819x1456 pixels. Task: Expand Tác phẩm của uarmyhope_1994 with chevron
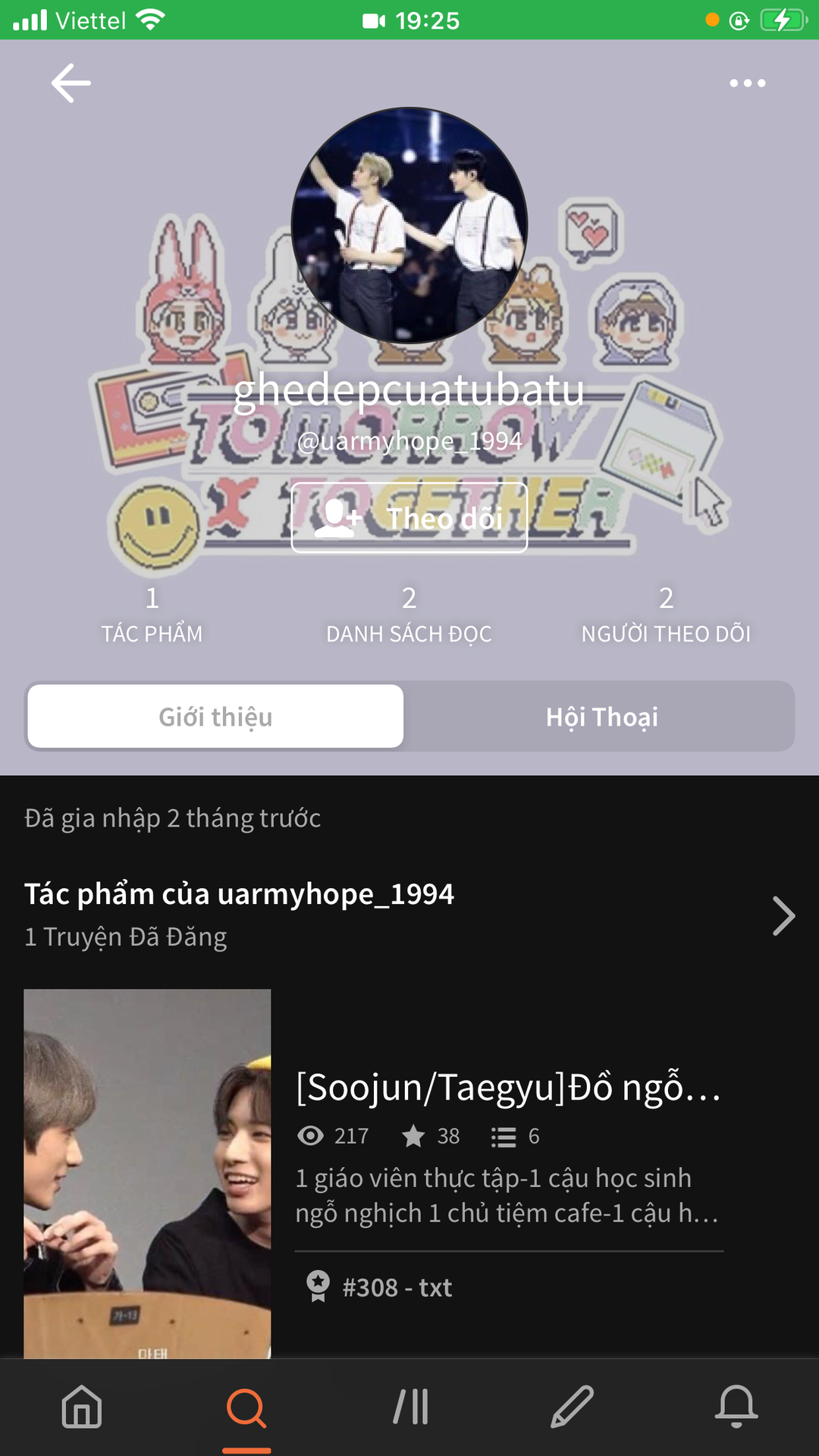click(x=783, y=915)
